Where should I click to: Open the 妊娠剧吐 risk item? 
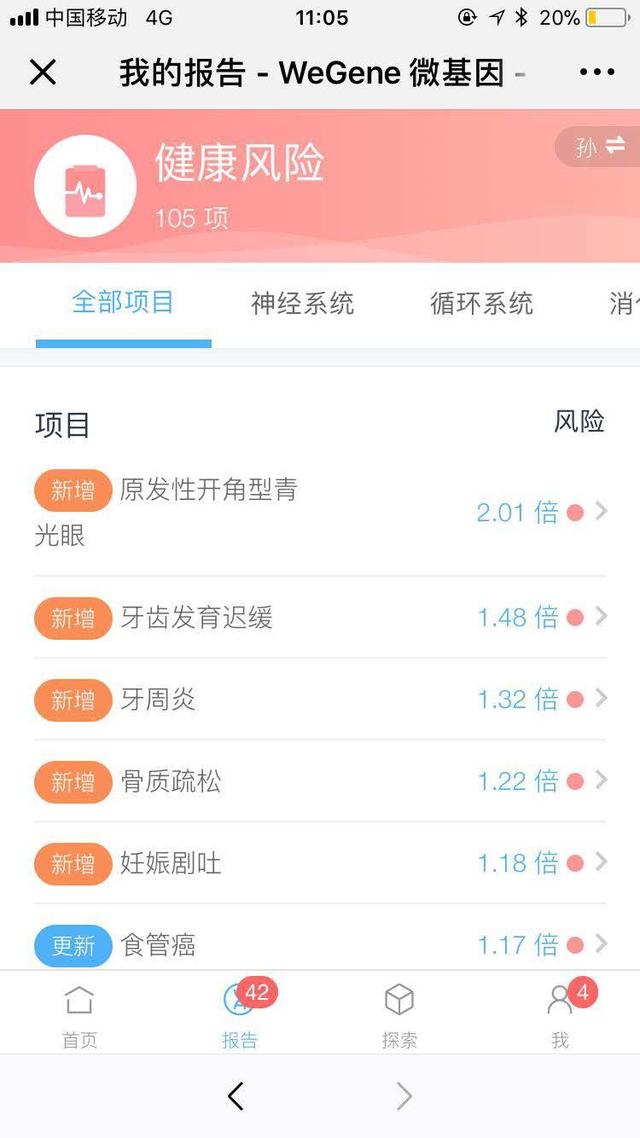(x=320, y=864)
